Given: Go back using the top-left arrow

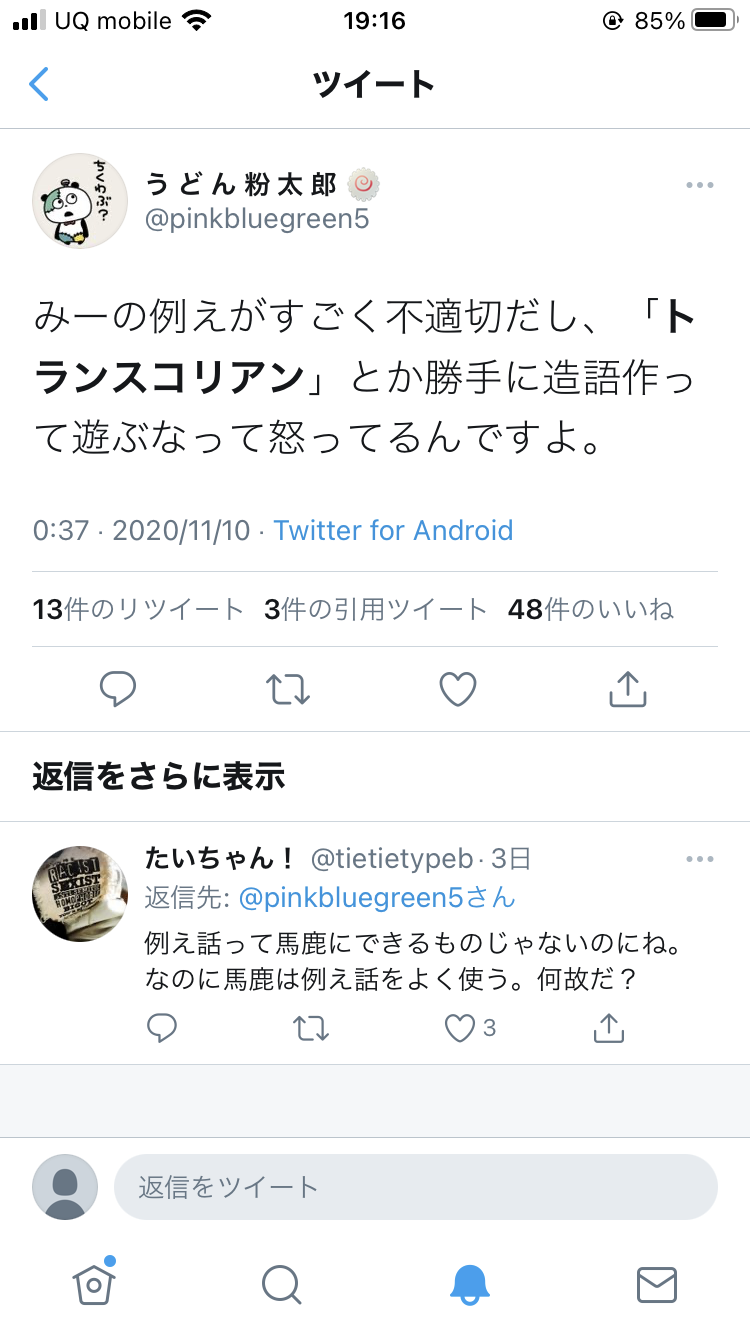Looking at the screenshot, I should [x=39, y=84].
